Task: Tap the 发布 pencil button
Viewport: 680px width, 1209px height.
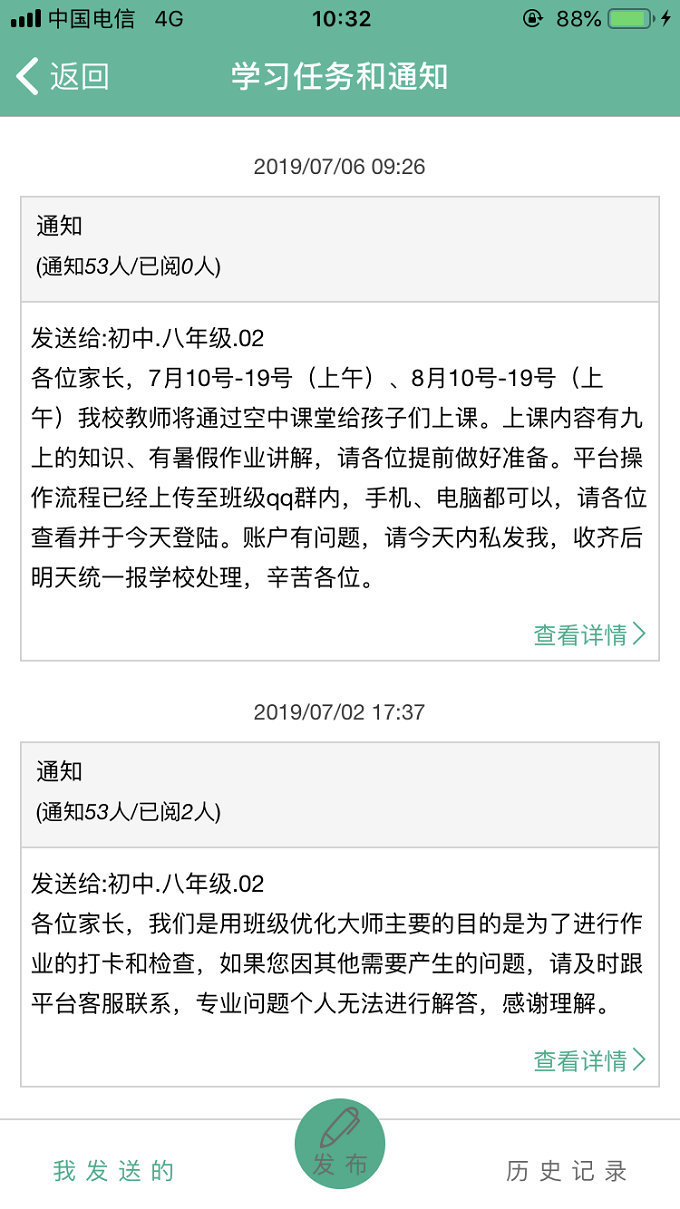Action: (x=340, y=1143)
